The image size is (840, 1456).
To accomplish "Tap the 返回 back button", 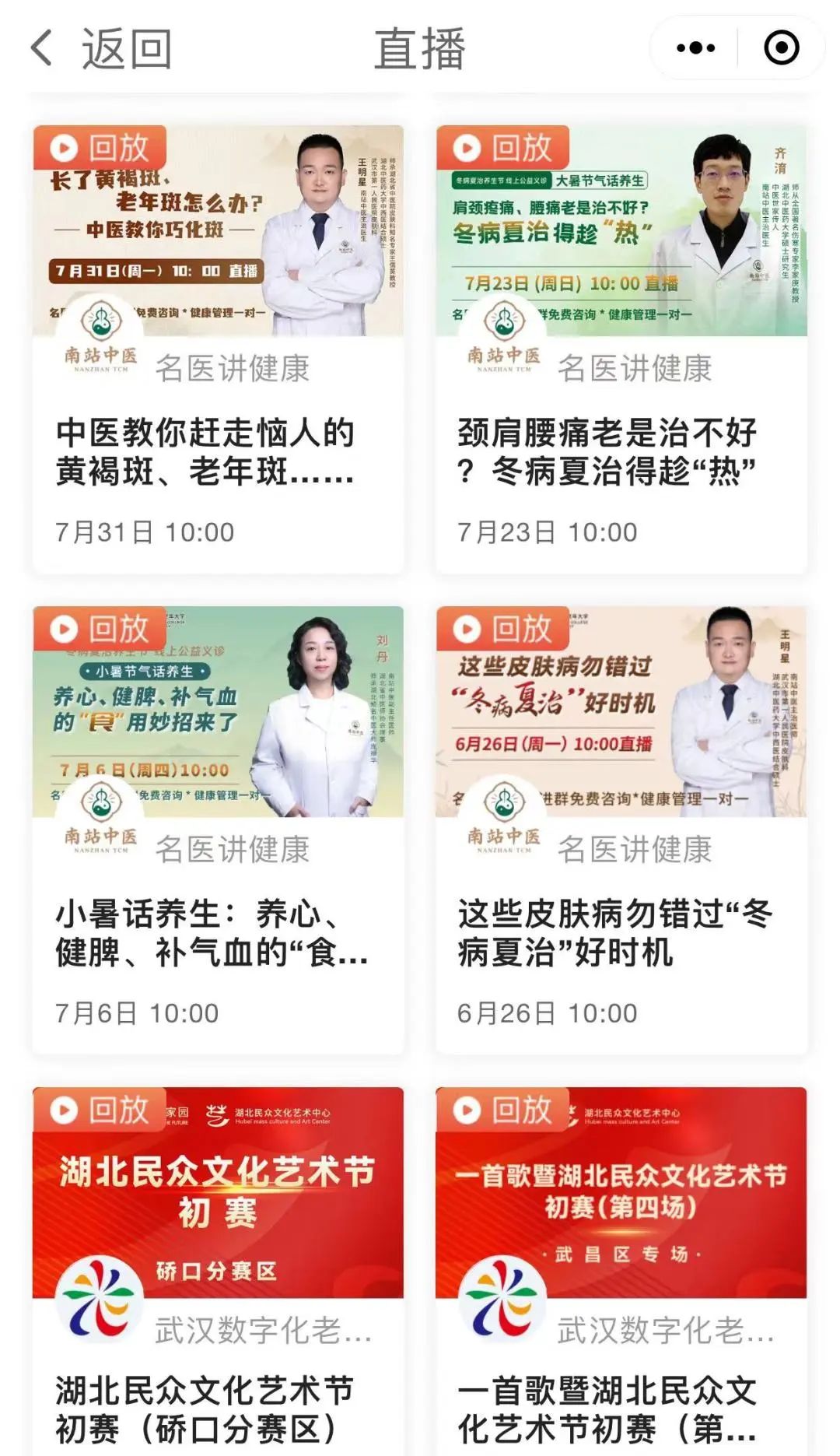I will 101,48.
